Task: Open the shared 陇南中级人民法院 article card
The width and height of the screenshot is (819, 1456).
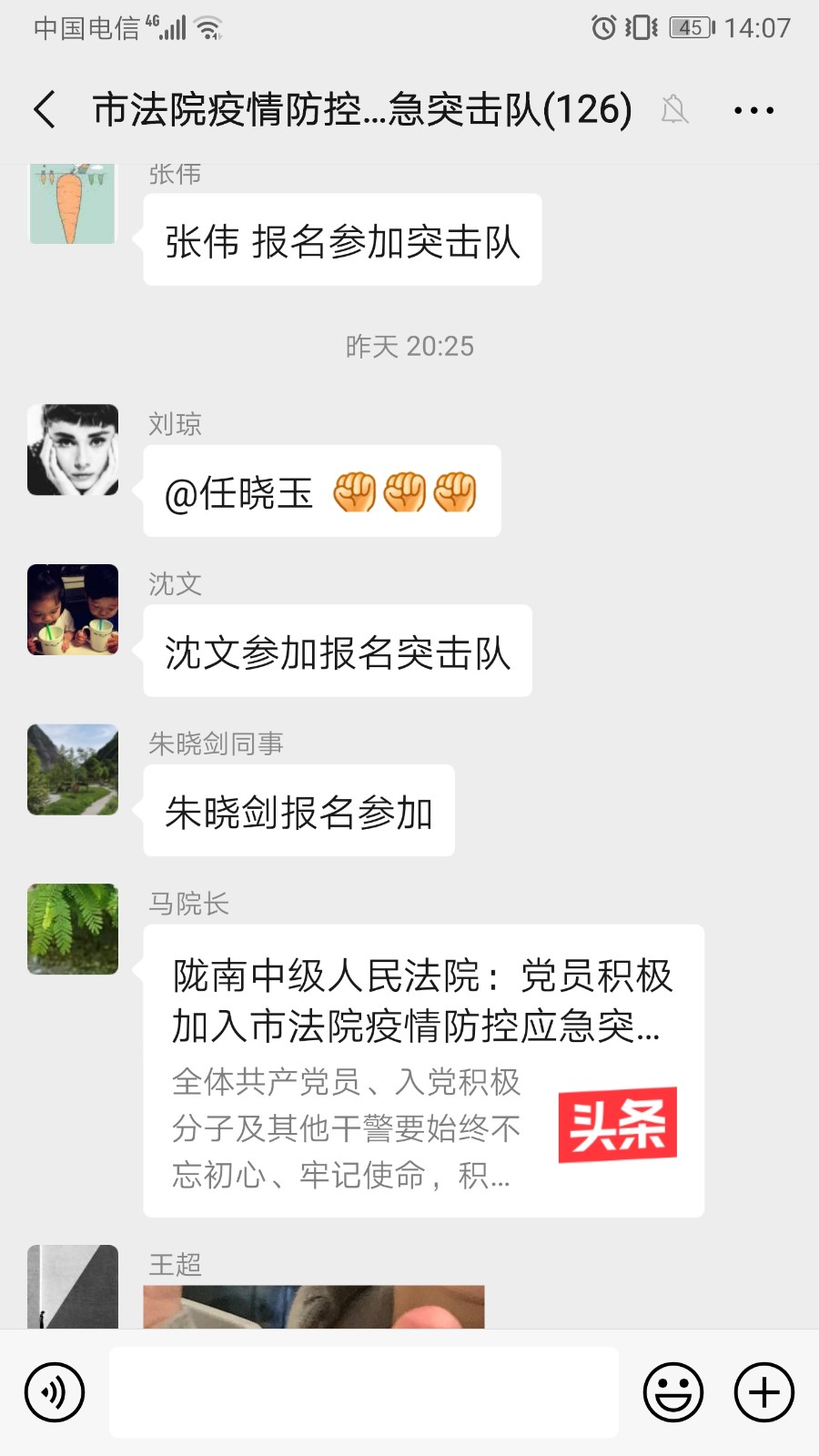Action: pos(423,1071)
